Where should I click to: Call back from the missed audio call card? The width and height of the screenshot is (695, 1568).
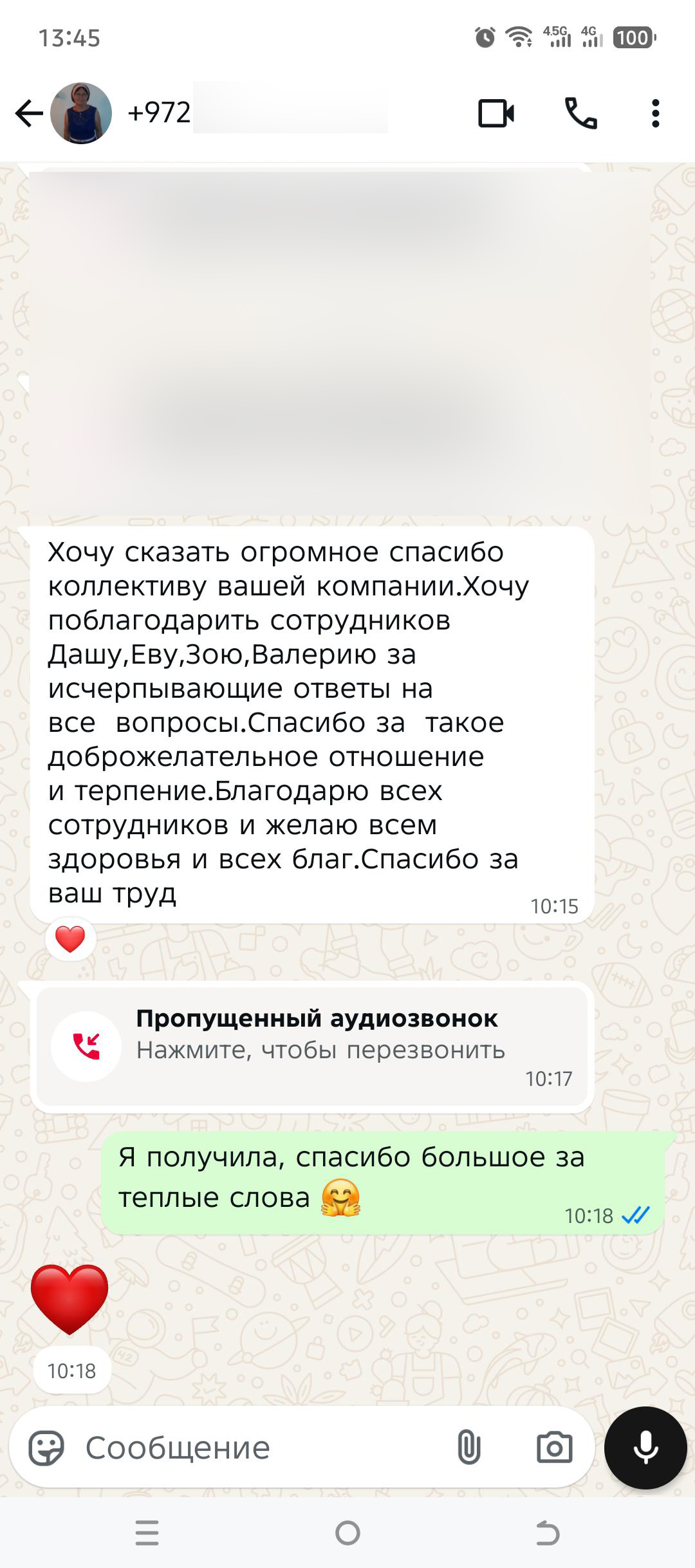tap(311, 1047)
